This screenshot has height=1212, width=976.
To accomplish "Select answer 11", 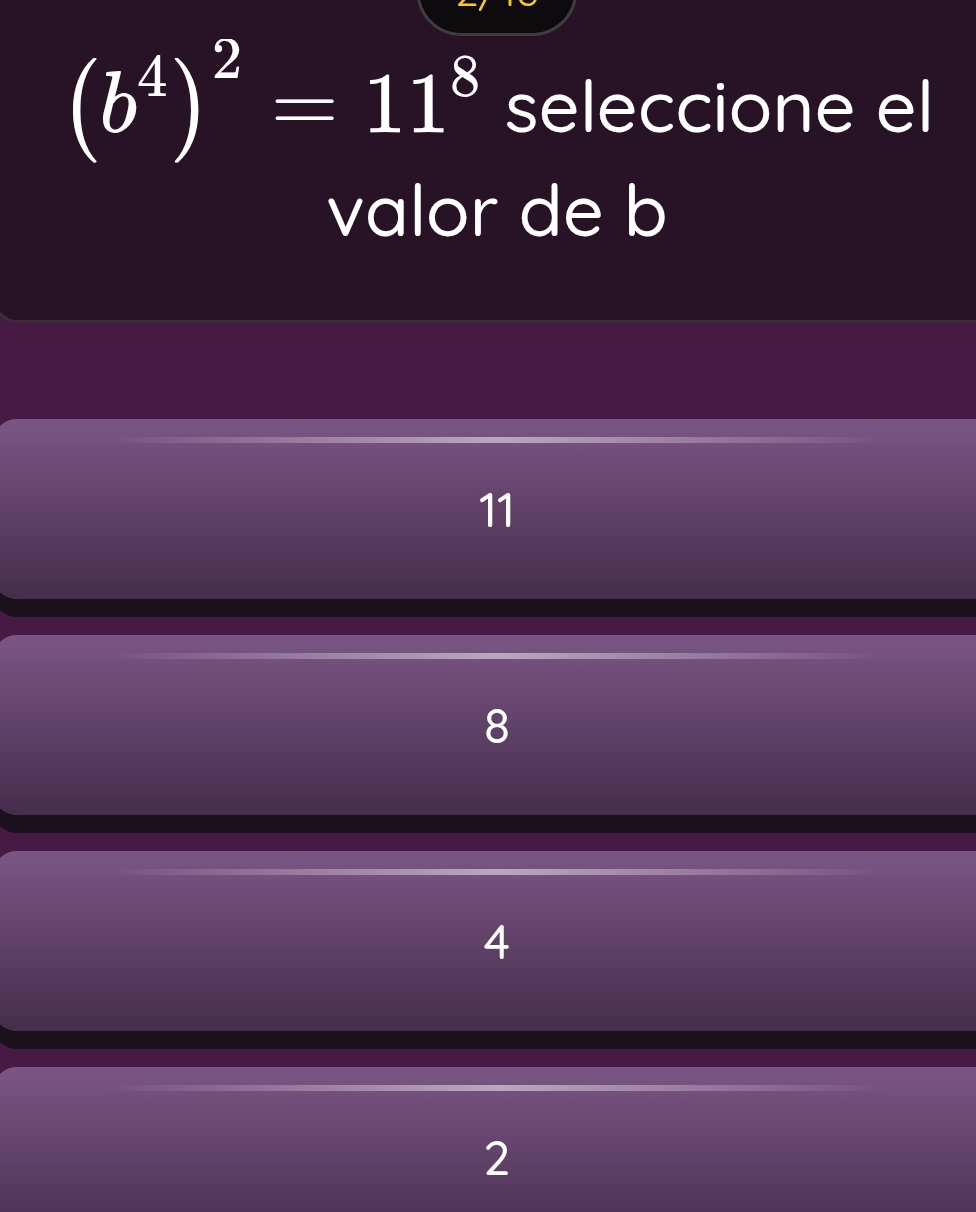I will click(496, 510).
